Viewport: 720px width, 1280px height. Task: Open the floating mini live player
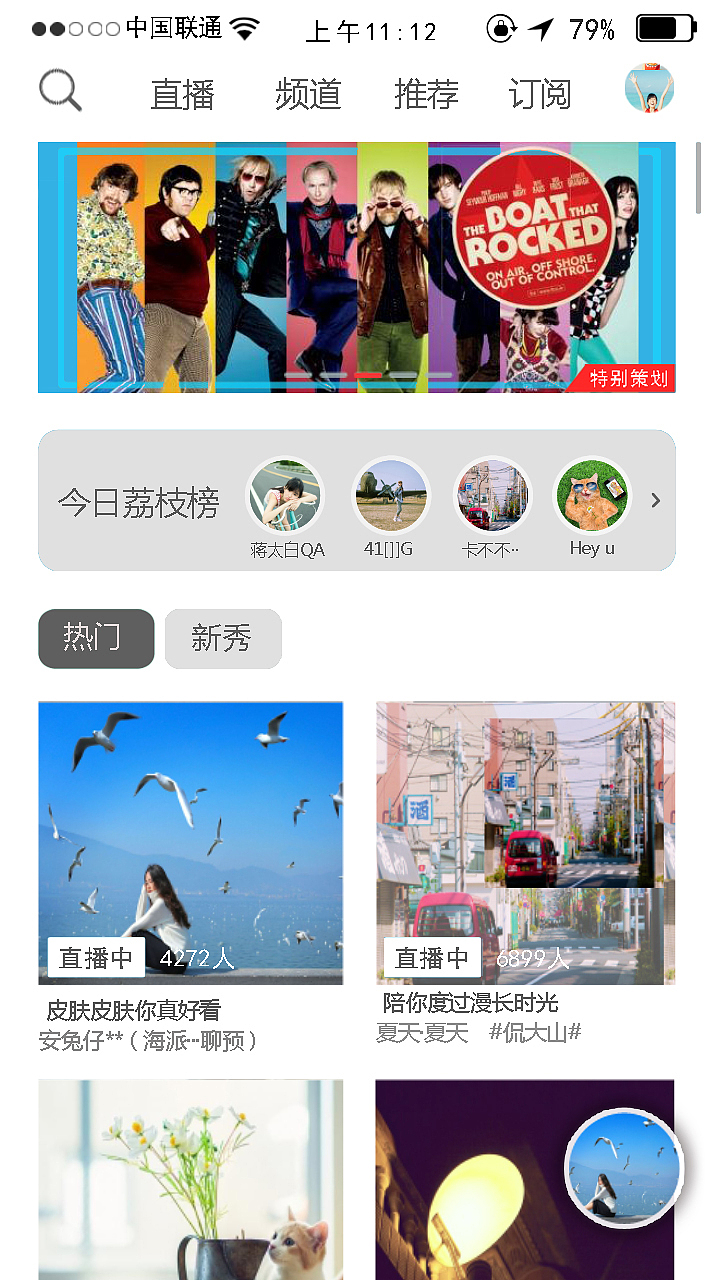point(622,1168)
